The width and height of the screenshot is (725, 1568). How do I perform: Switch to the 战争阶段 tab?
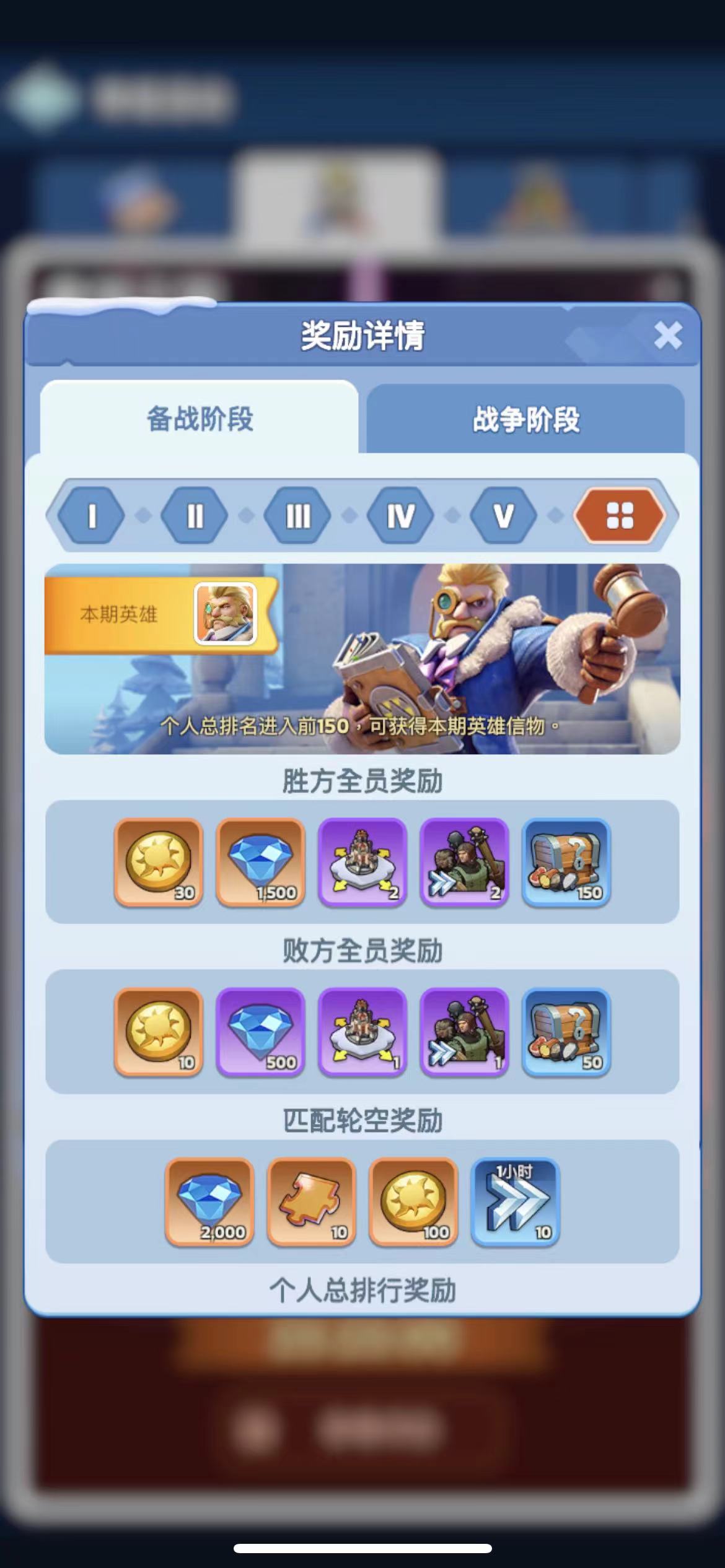[x=525, y=419]
